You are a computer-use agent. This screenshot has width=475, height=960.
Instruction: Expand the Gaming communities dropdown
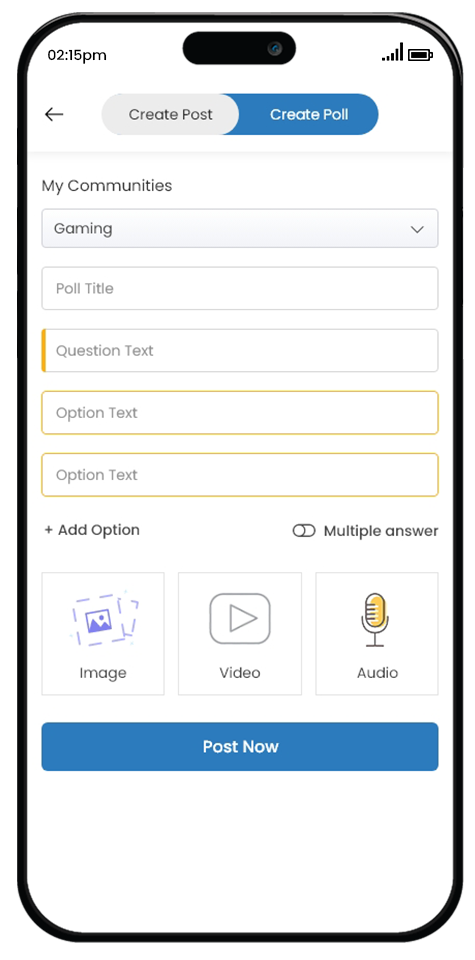(240, 228)
